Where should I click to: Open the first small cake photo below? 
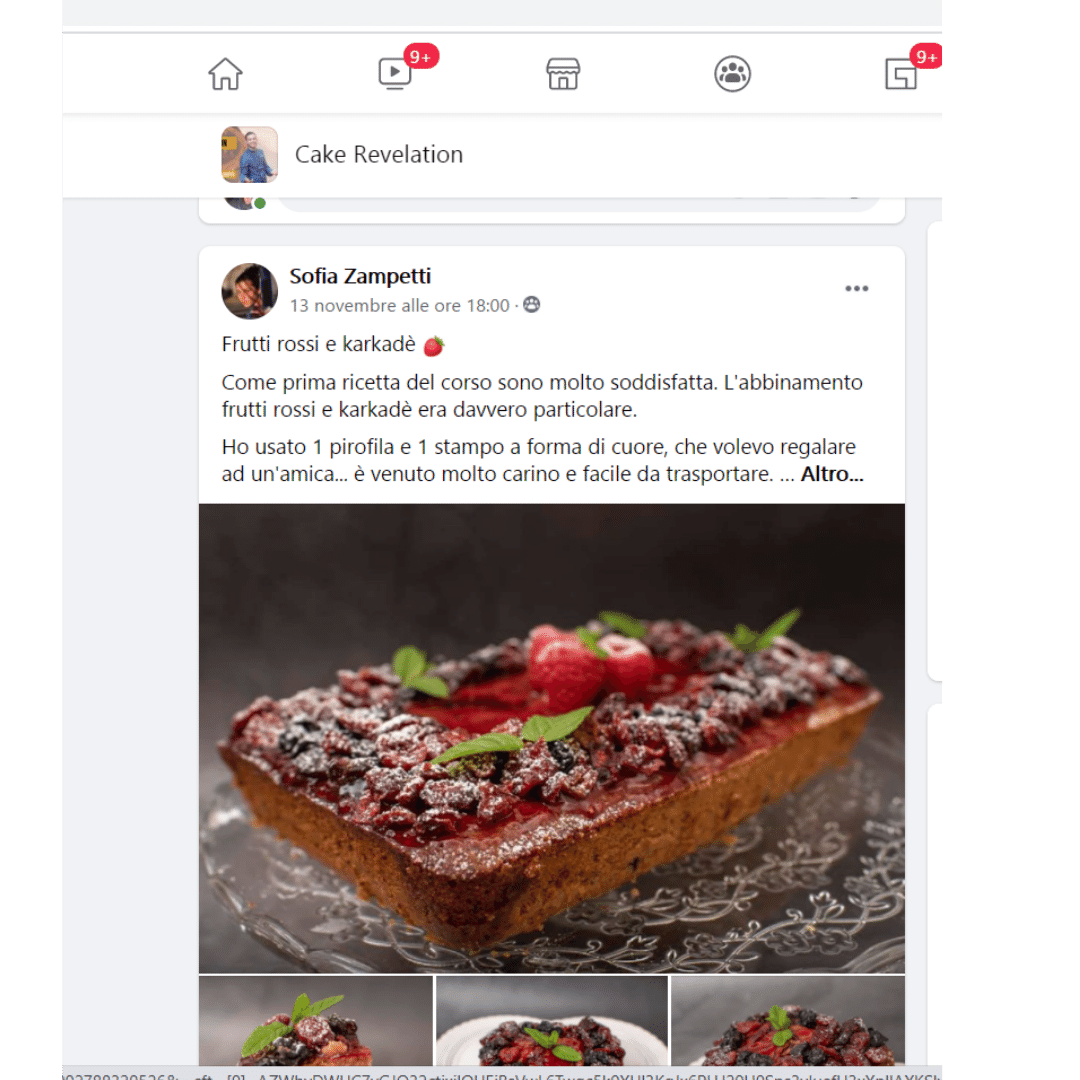point(315,1021)
